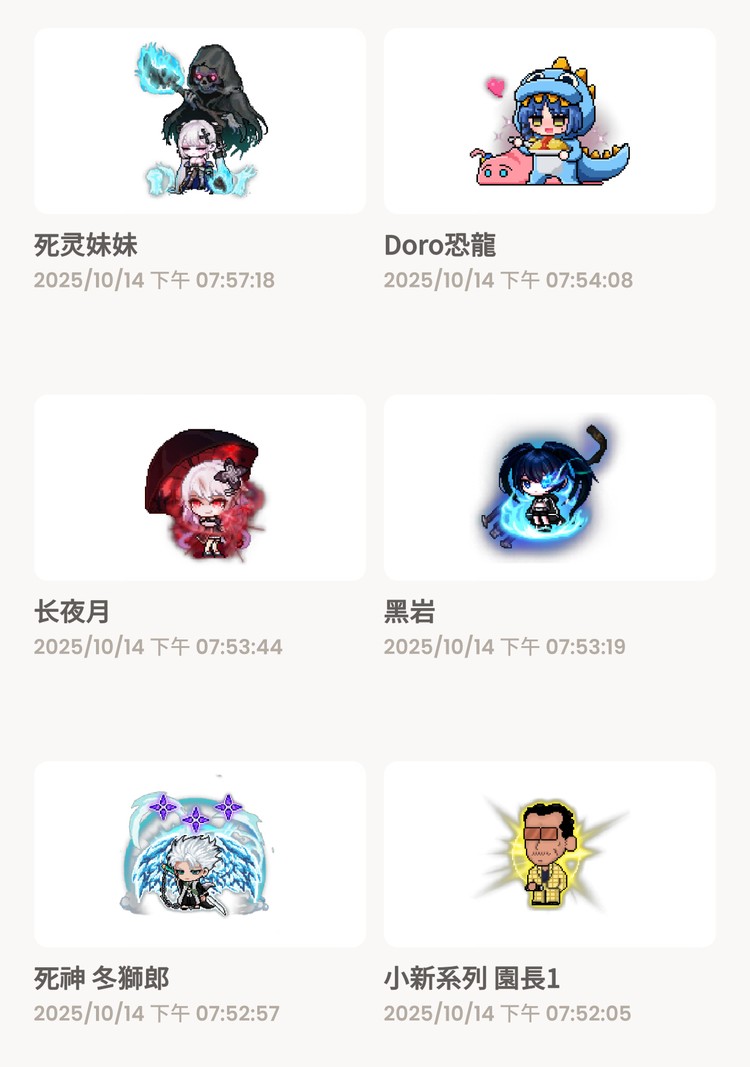Open the 小新系列 園長1 yellow suit image
Screen dimensions: 750x1067
549,852
